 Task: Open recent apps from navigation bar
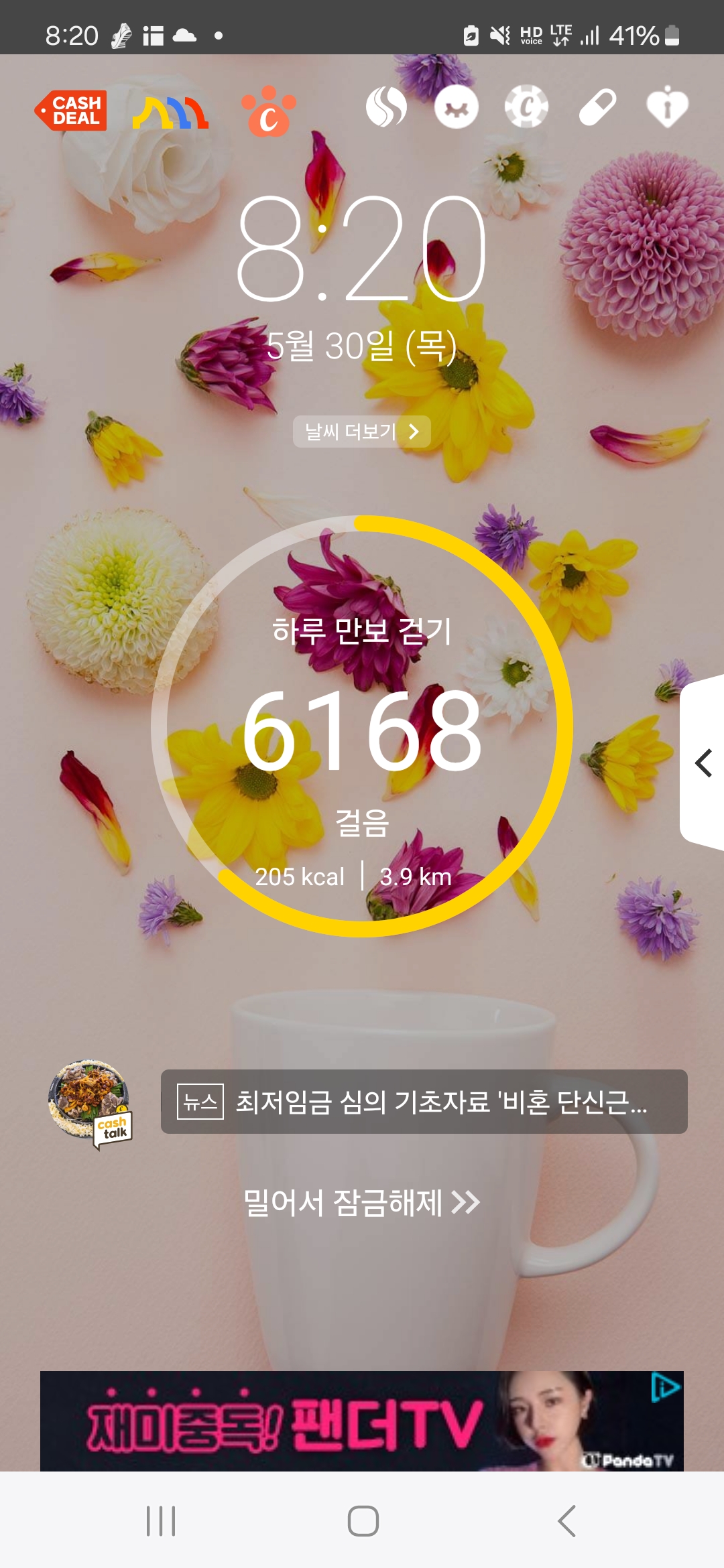(x=161, y=1520)
